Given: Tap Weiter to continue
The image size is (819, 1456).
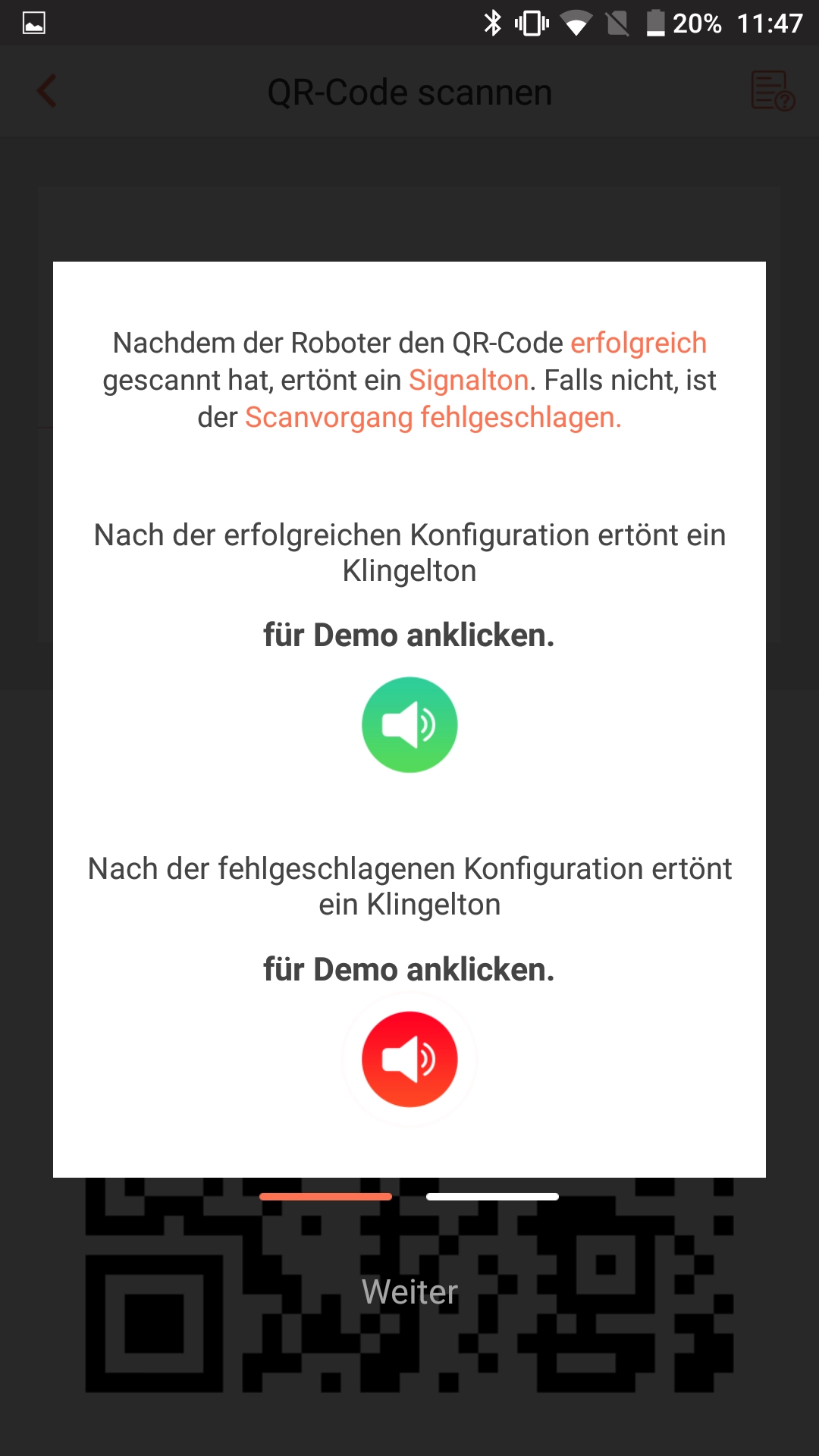Looking at the screenshot, I should pyautogui.click(x=409, y=1291).
